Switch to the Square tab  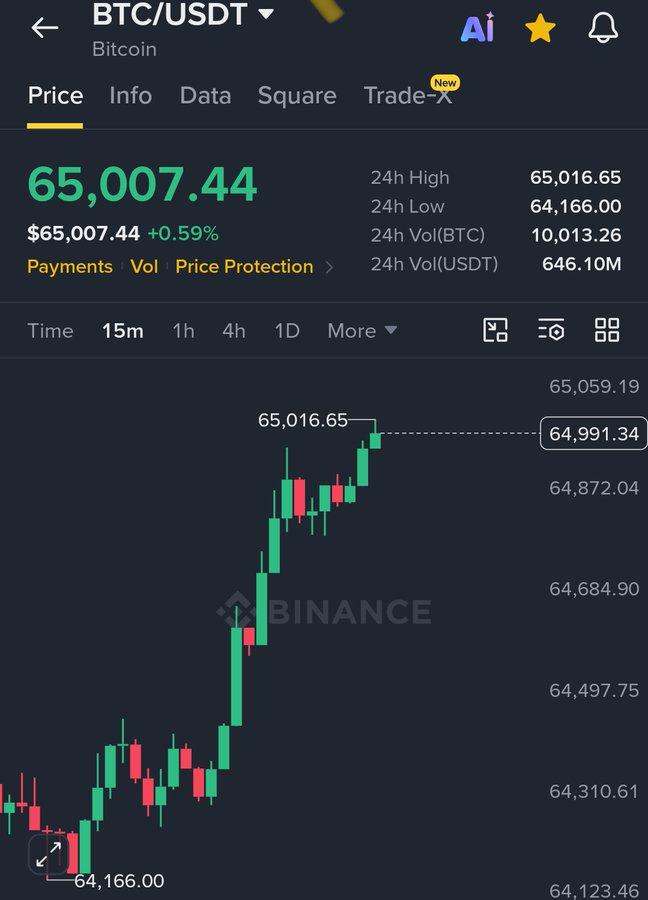coord(297,95)
